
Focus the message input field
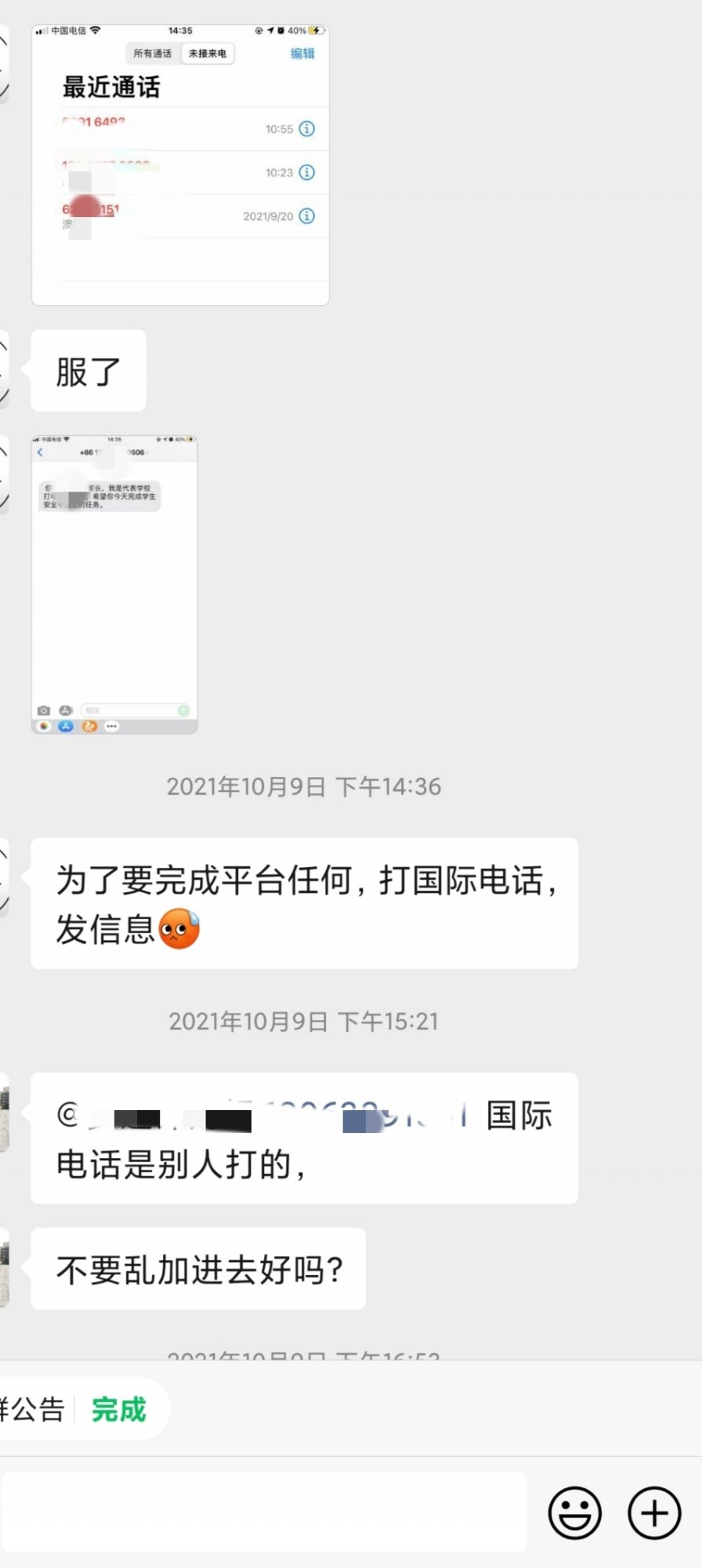(263, 1512)
